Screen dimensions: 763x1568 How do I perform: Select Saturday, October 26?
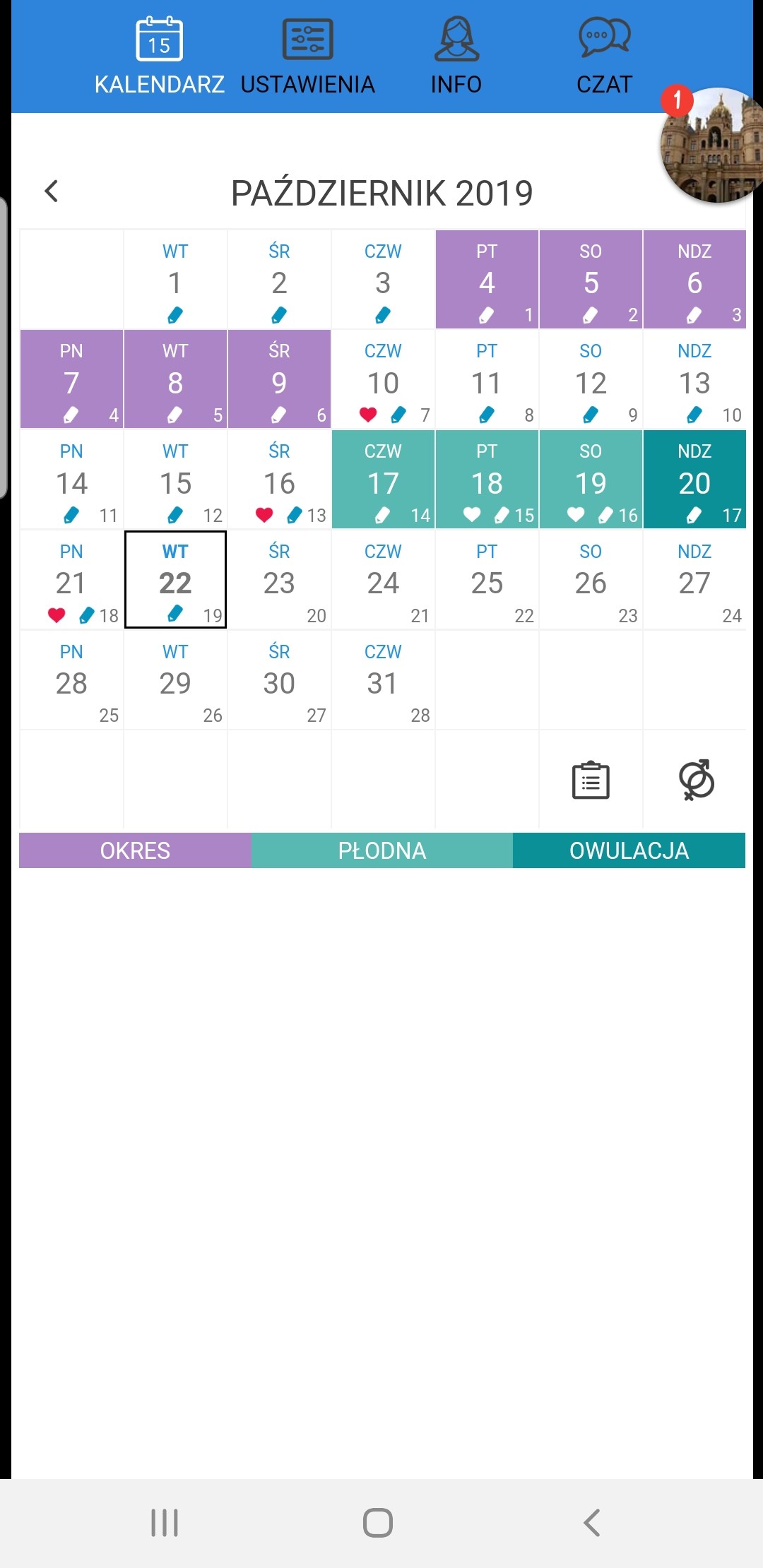tap(591, 579)
